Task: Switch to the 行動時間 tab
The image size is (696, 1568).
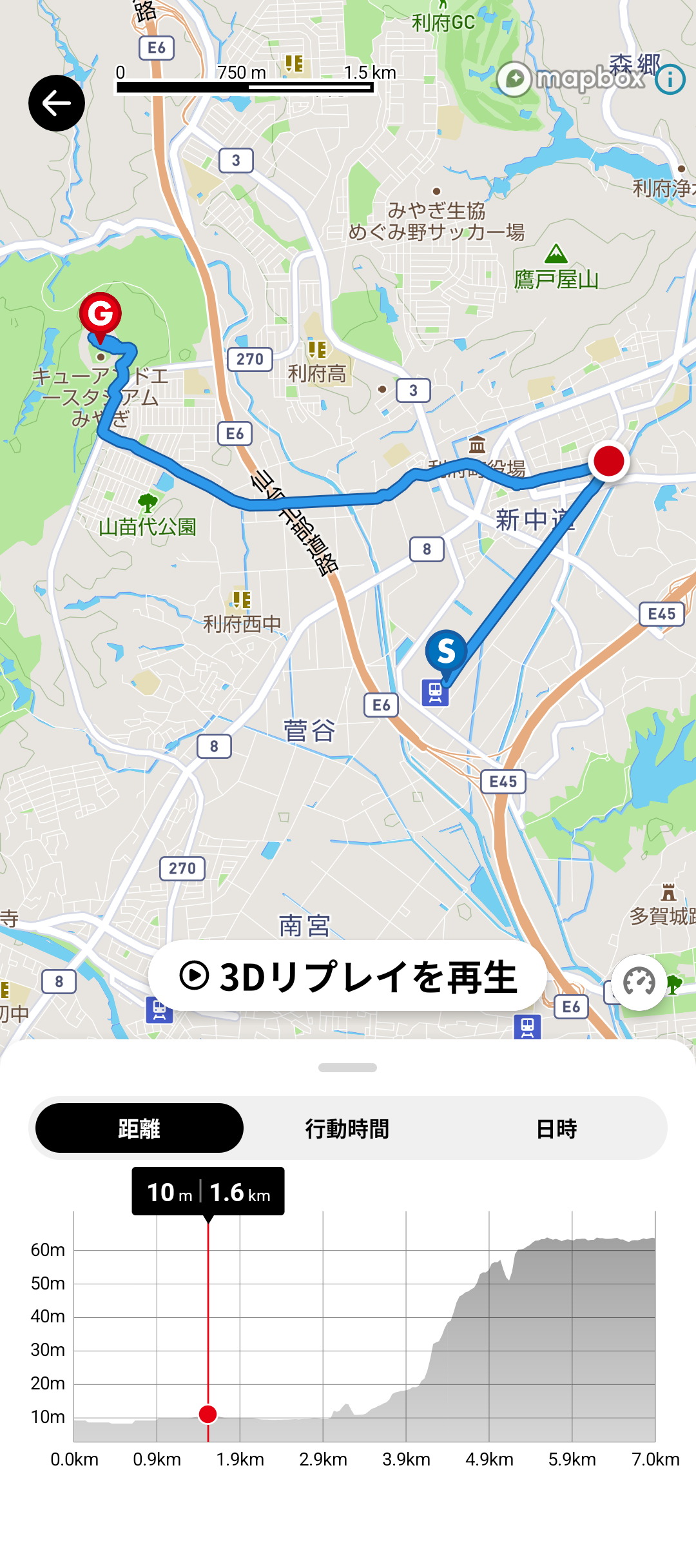Action: point(347,1128)
